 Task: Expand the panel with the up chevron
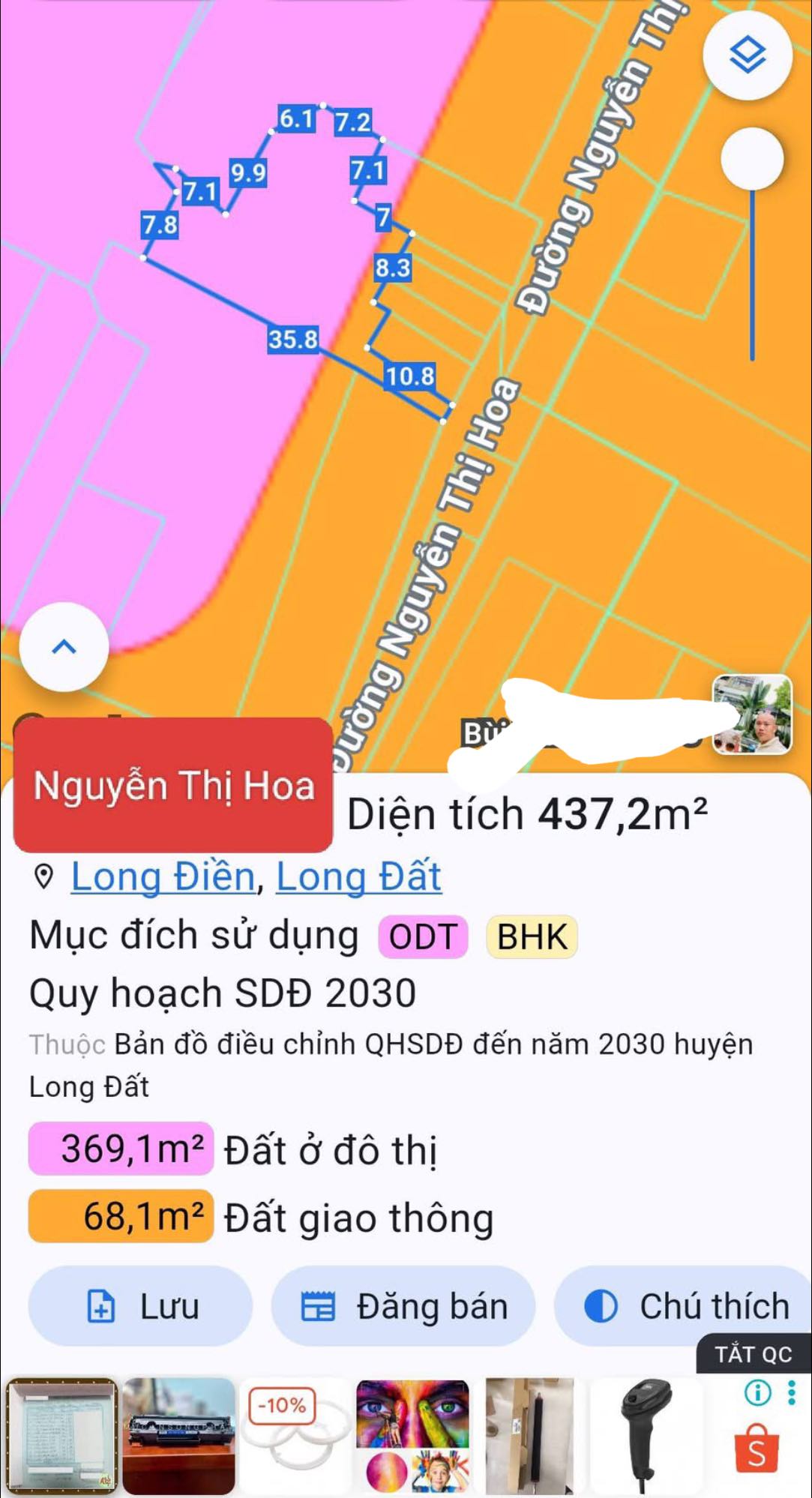(x=64, y=647)
